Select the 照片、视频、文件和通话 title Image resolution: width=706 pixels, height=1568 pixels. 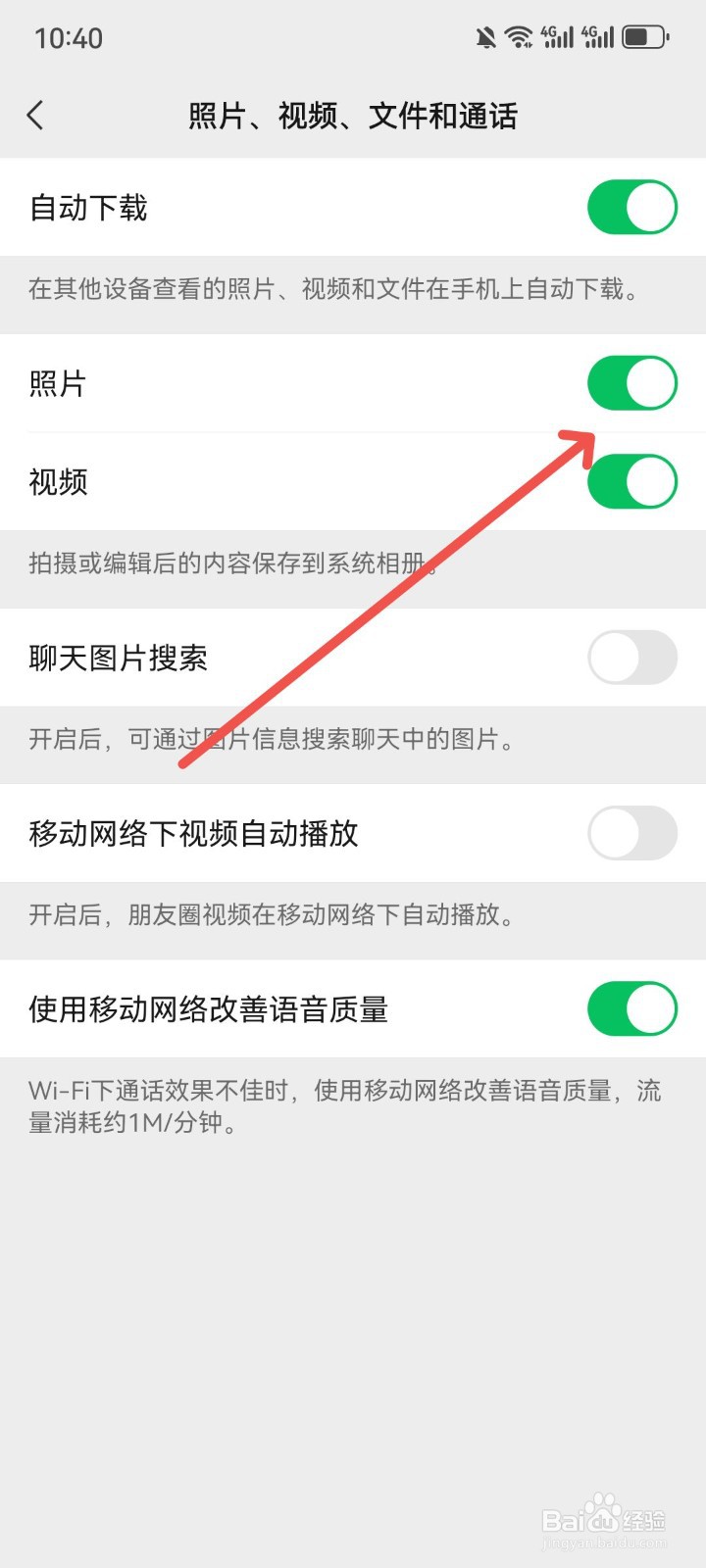point(353,116)
